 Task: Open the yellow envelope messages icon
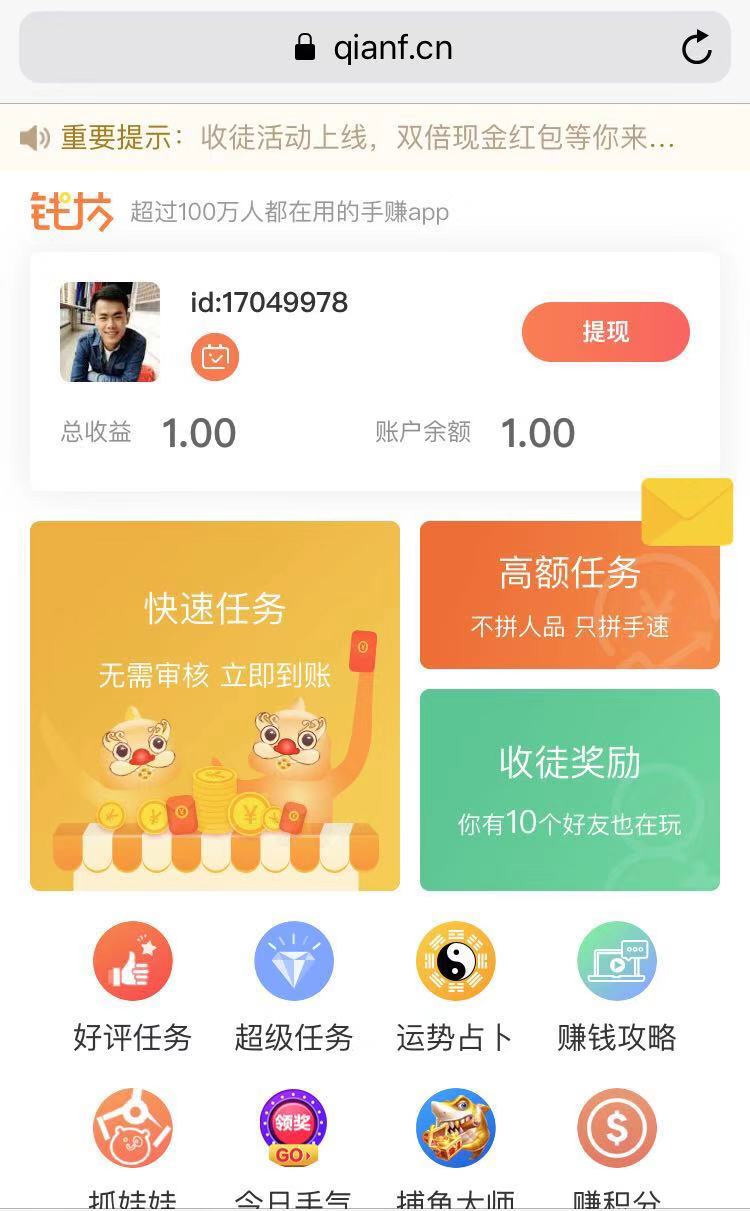coord(687,512)
